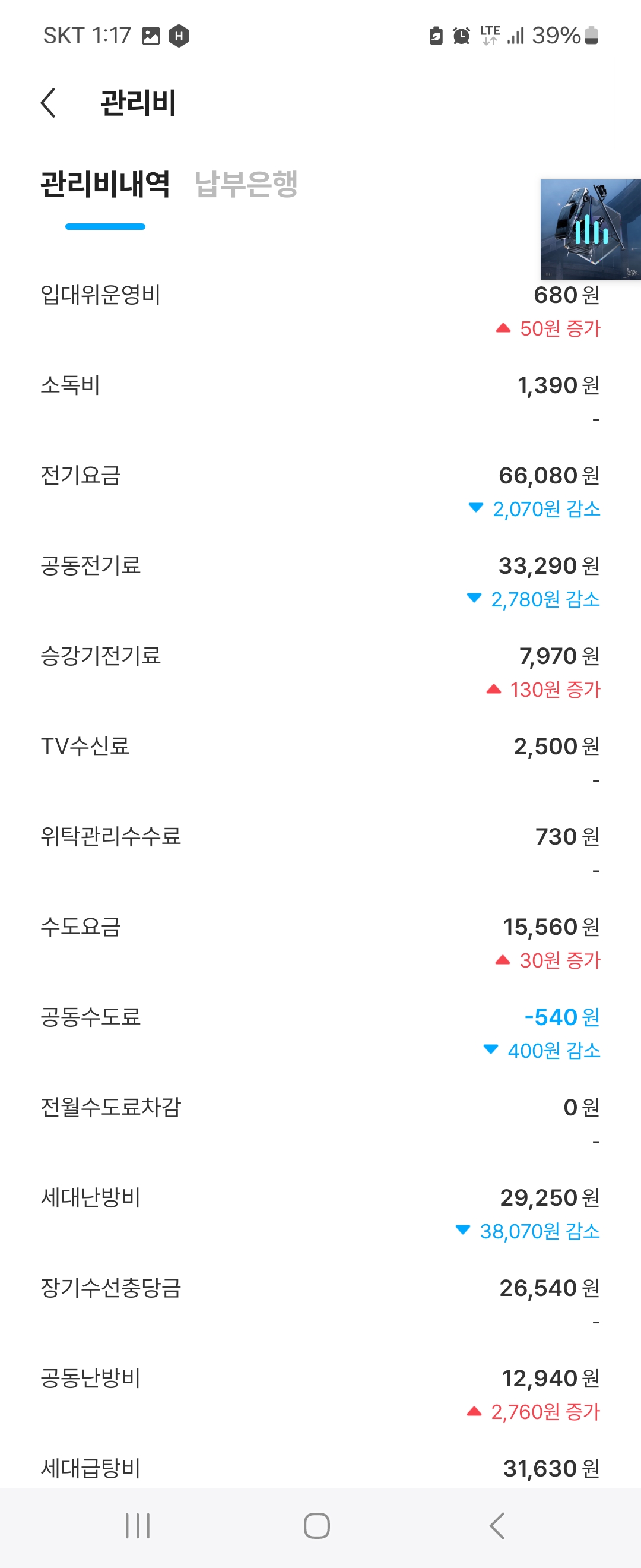Go back from the 관리비 screen
The width and height of the screenshot is (641, 1568).
pos(49,102)
